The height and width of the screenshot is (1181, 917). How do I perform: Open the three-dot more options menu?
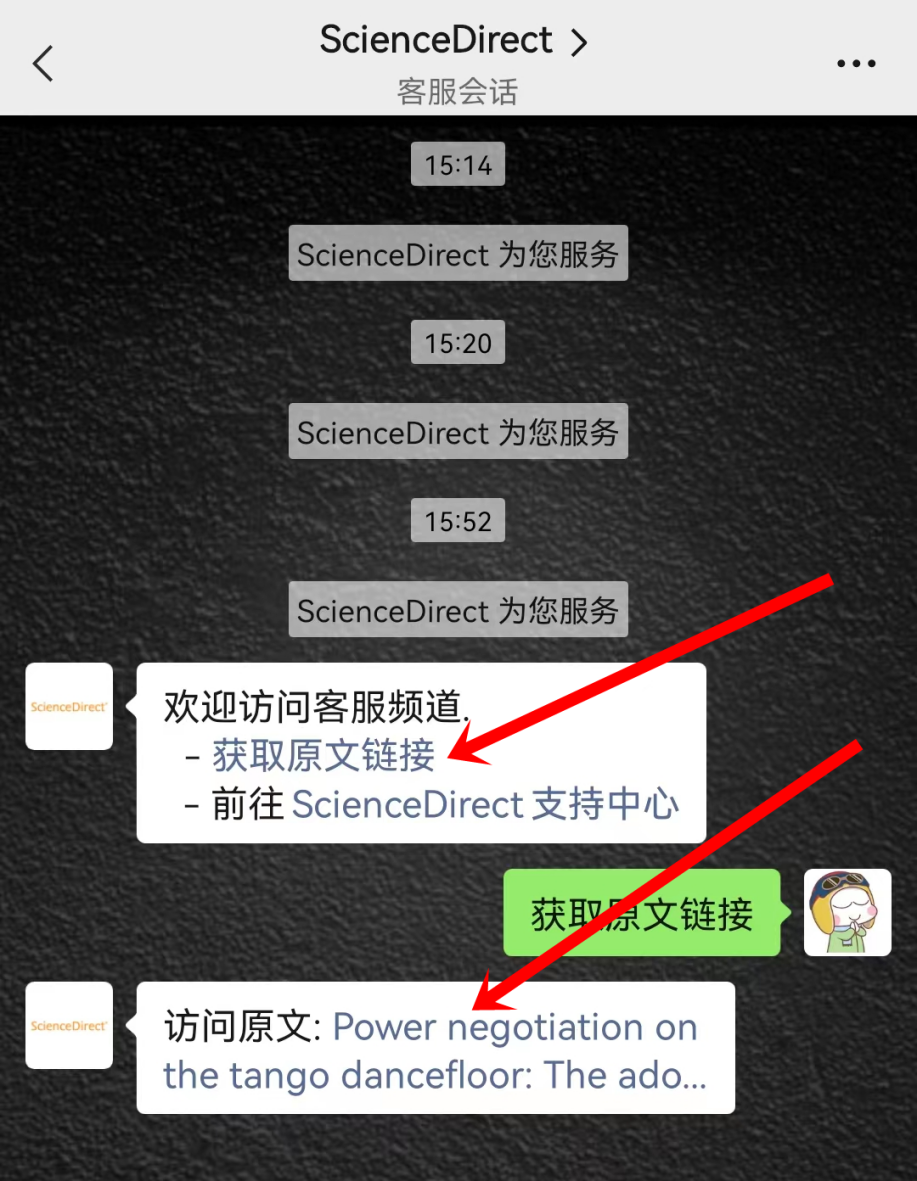856,63
